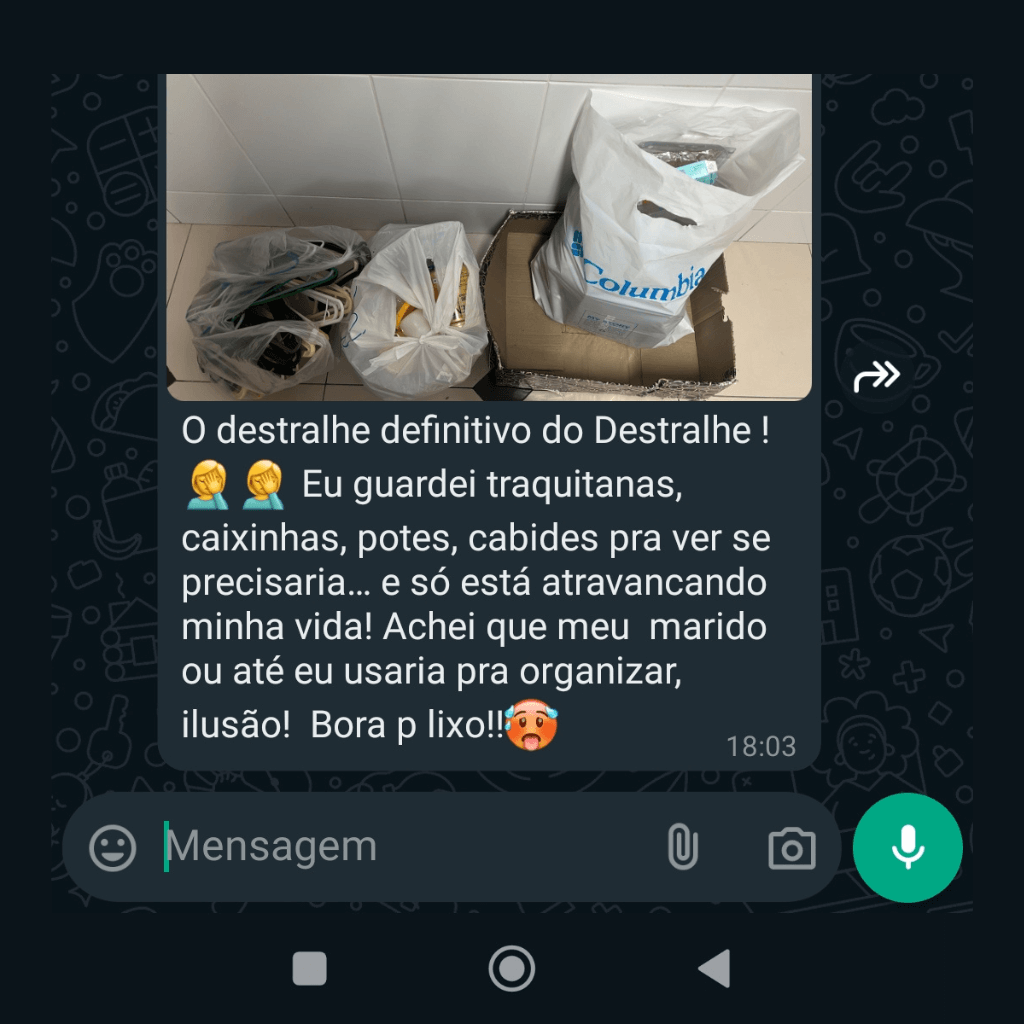Go back using the system back button
1024x1024 pixels.
coord(714,969)
